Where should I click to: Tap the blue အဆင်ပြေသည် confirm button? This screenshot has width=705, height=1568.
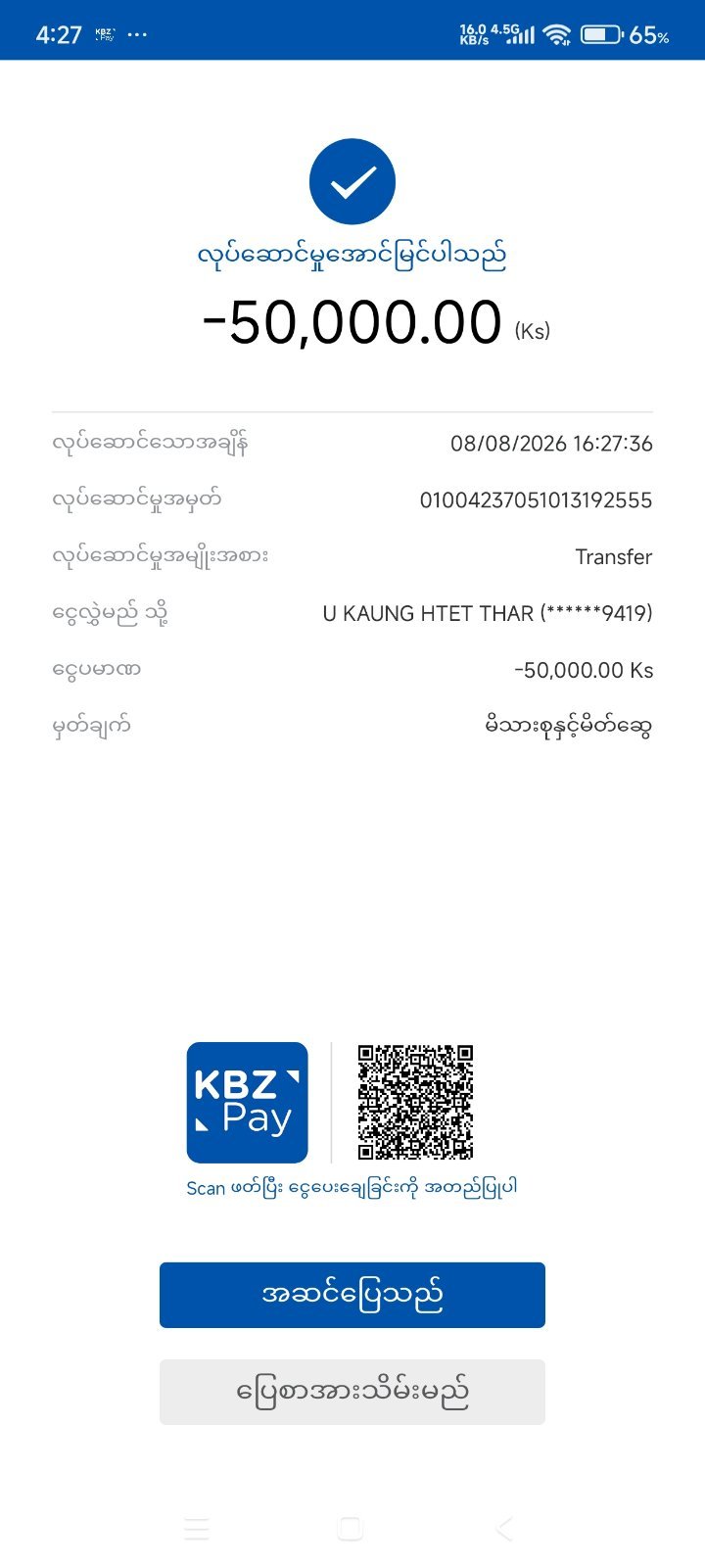[x=352, y=1295]
